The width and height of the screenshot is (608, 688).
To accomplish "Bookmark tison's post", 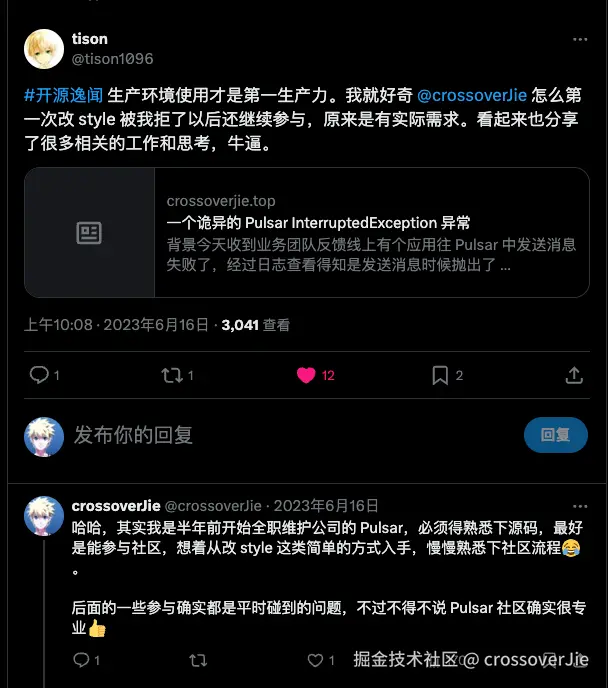I will coord(440,375).
